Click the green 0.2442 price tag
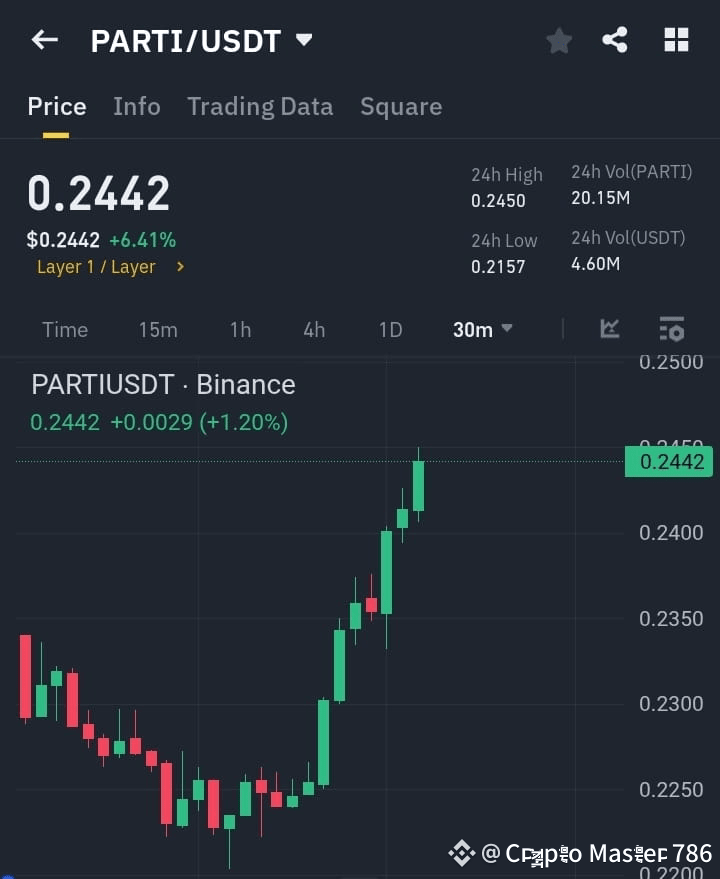 [x=668, y=461]
